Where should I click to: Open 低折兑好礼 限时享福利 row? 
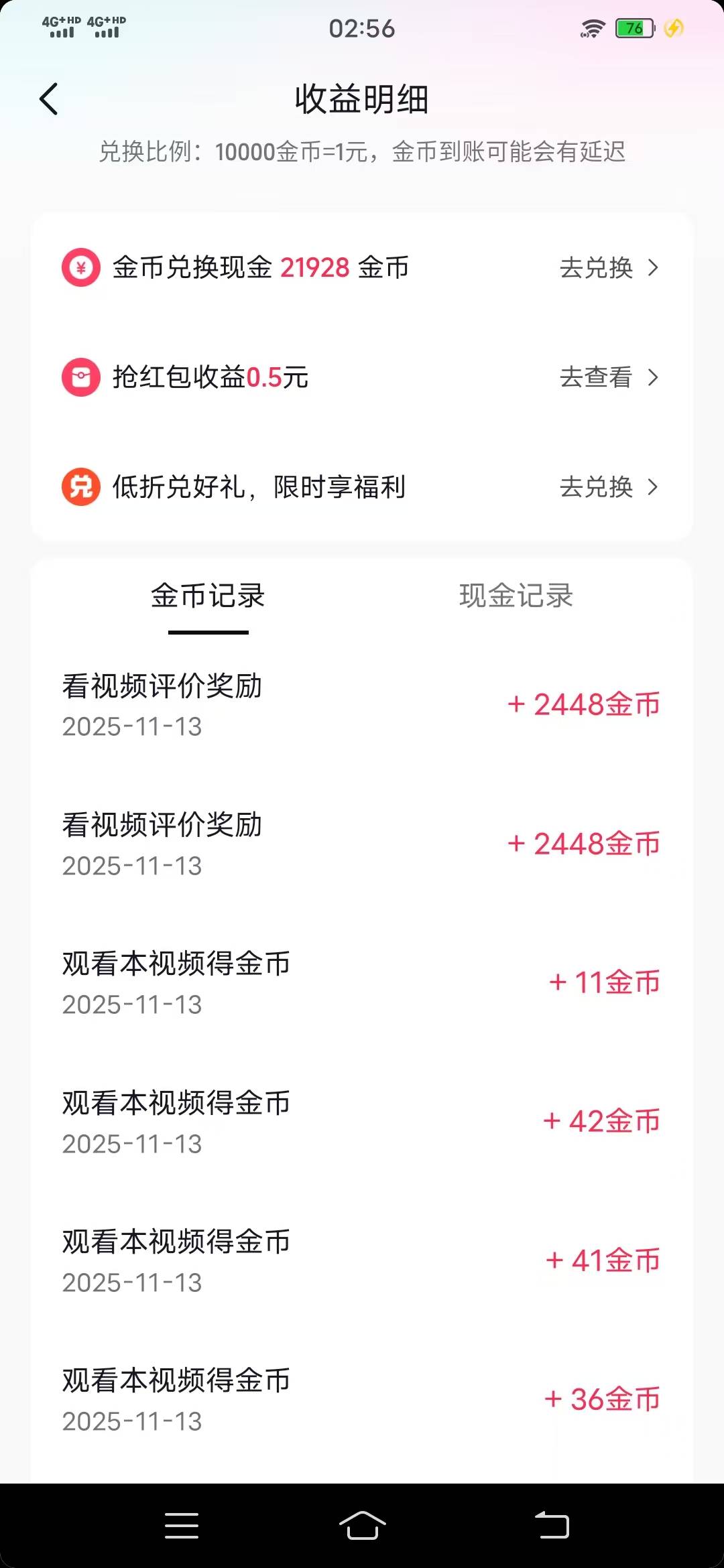pyautogui.click(x=362, y=487)
